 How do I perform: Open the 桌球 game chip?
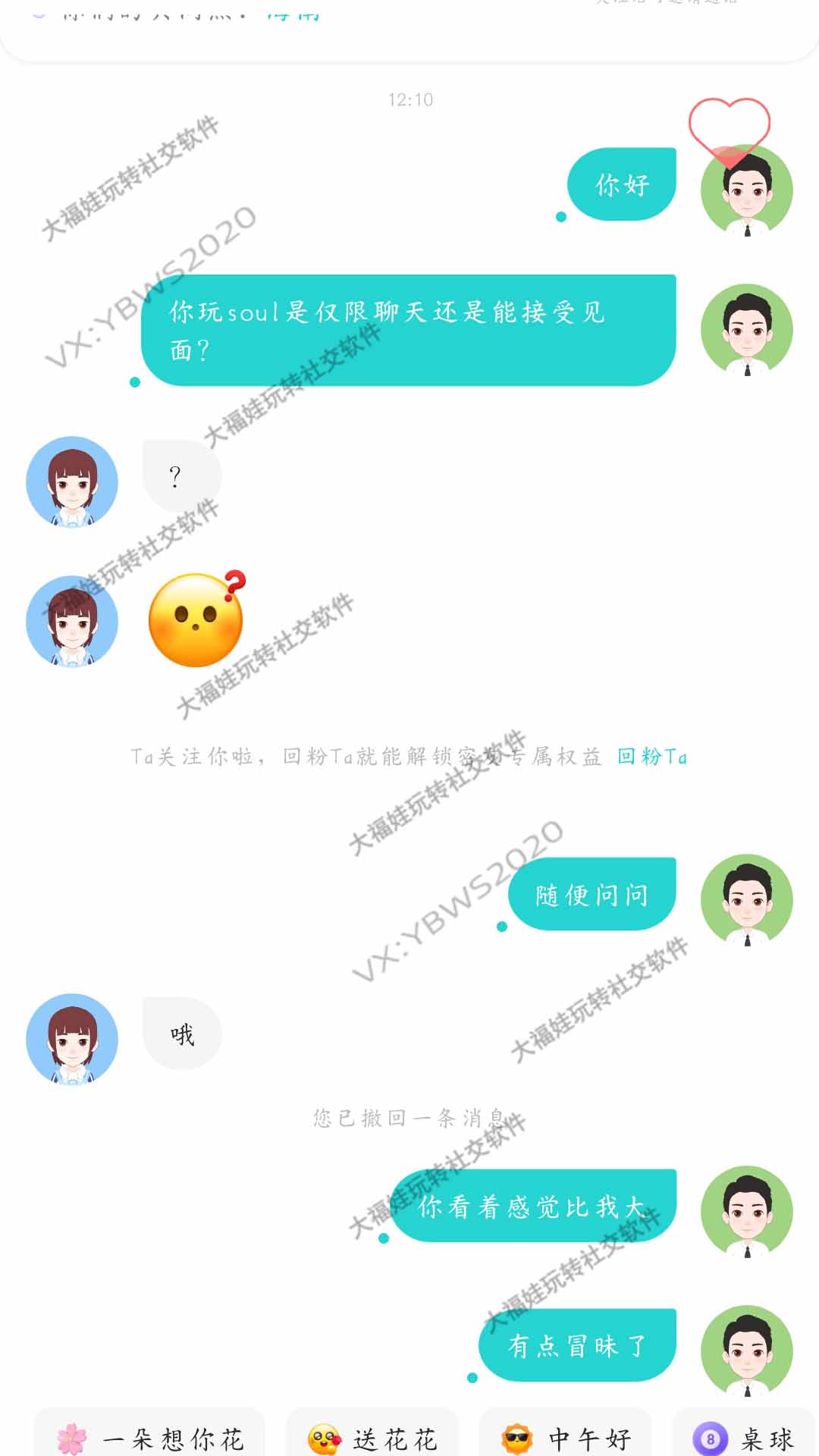(x=743, y=1437)
